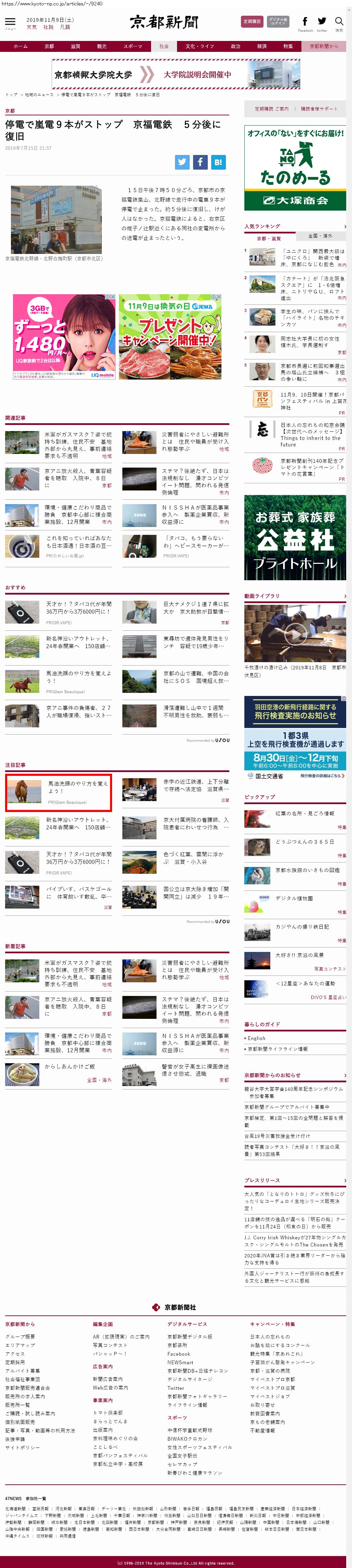
Task: Open the hamburger menu icon
Action: pos(10,23)
